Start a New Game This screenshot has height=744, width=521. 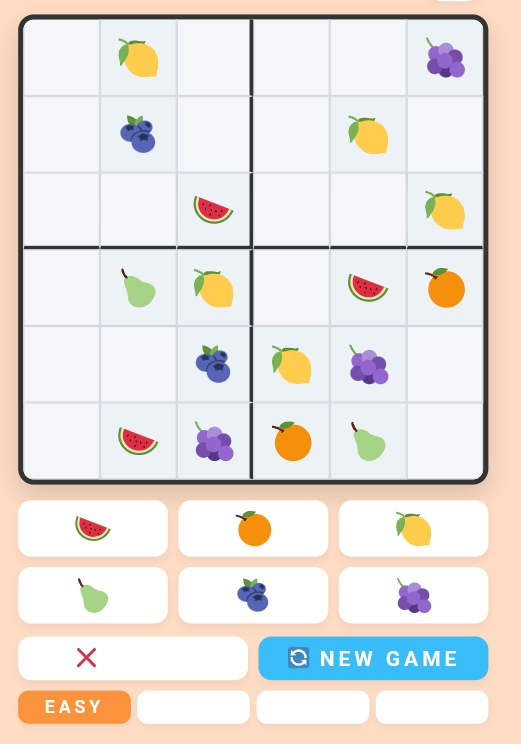click(373, 658)
